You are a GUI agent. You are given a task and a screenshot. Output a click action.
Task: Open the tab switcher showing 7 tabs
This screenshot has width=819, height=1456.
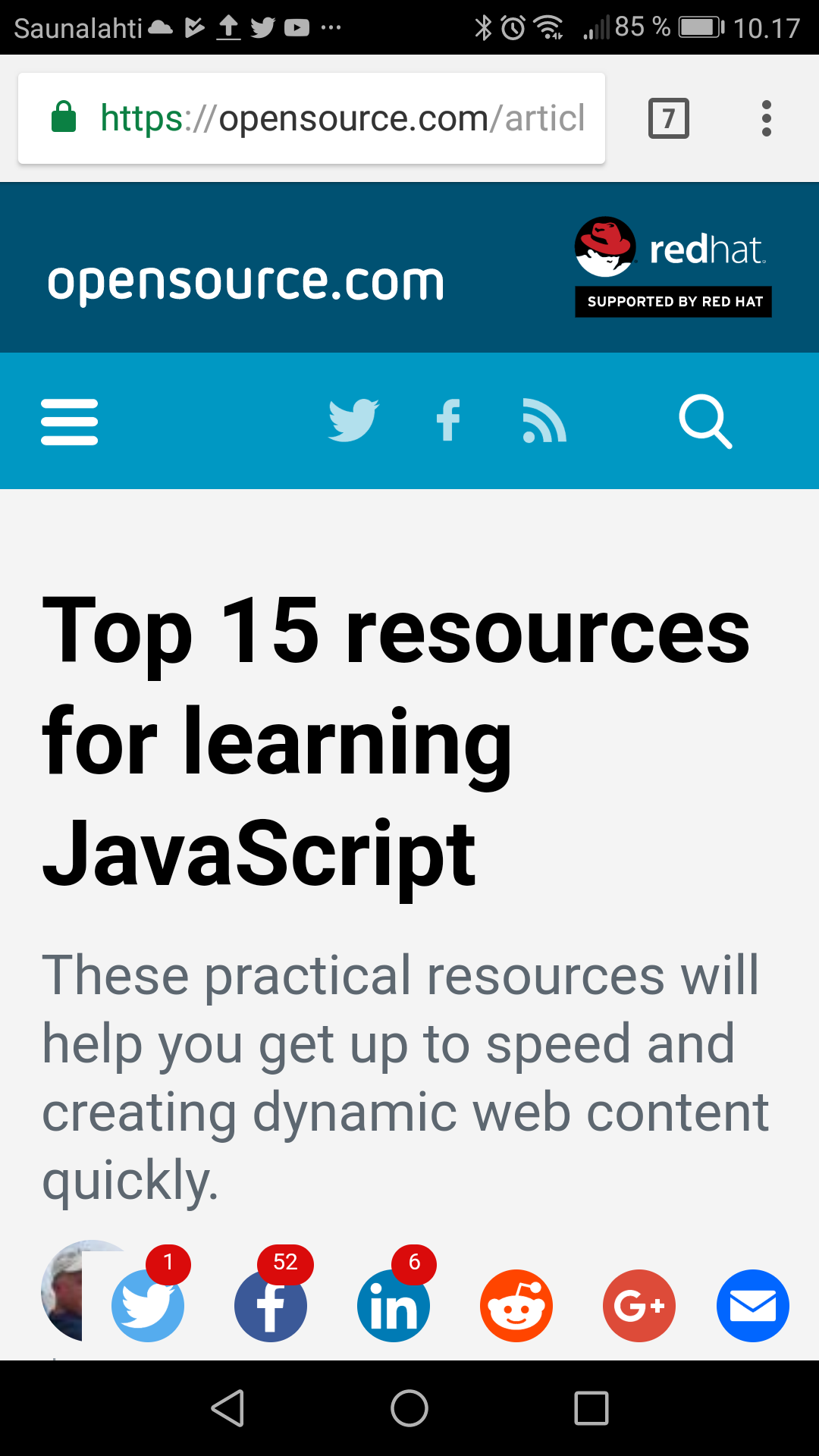coord(668,118)
